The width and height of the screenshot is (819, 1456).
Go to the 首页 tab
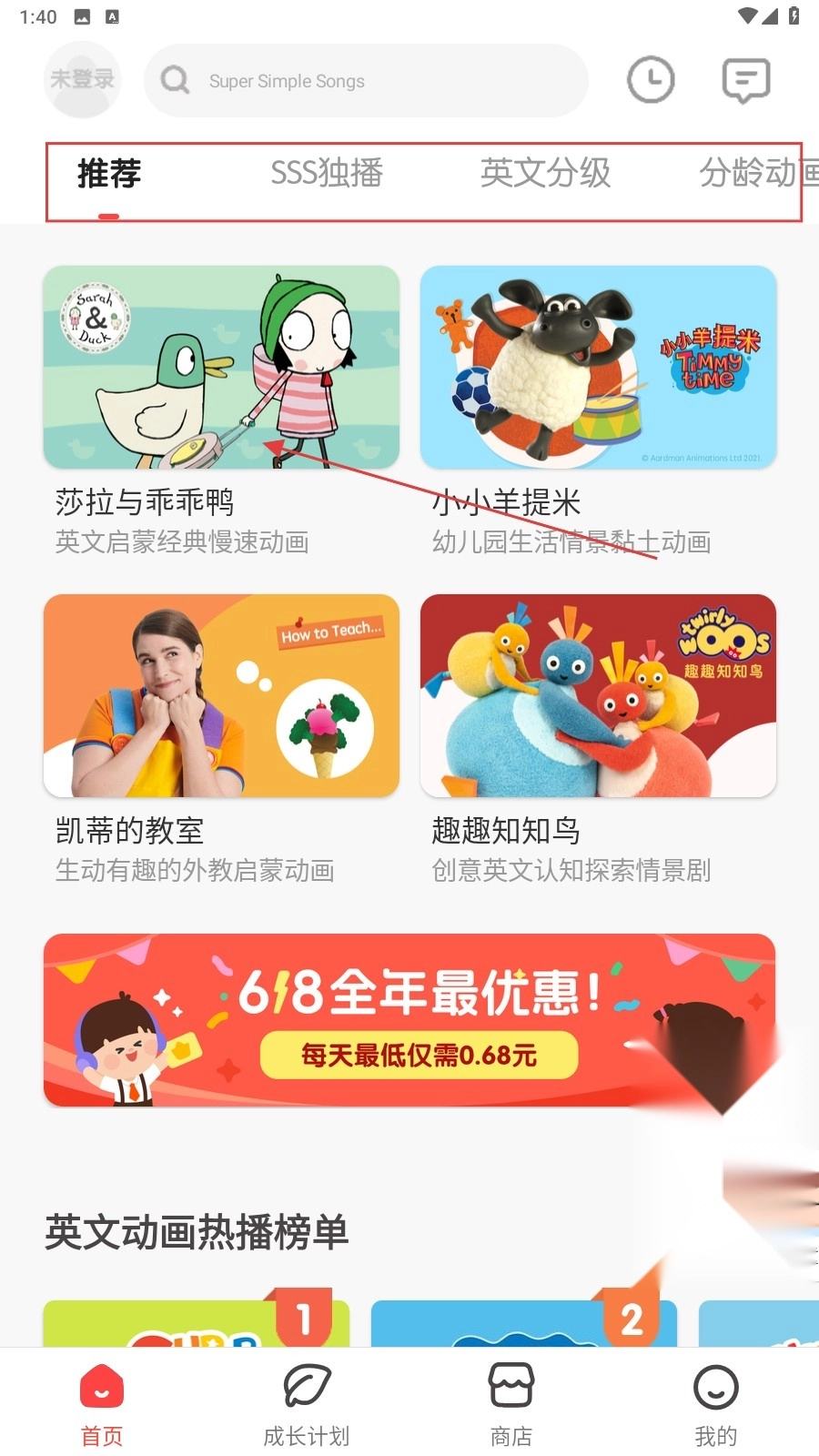[102, 1404]
